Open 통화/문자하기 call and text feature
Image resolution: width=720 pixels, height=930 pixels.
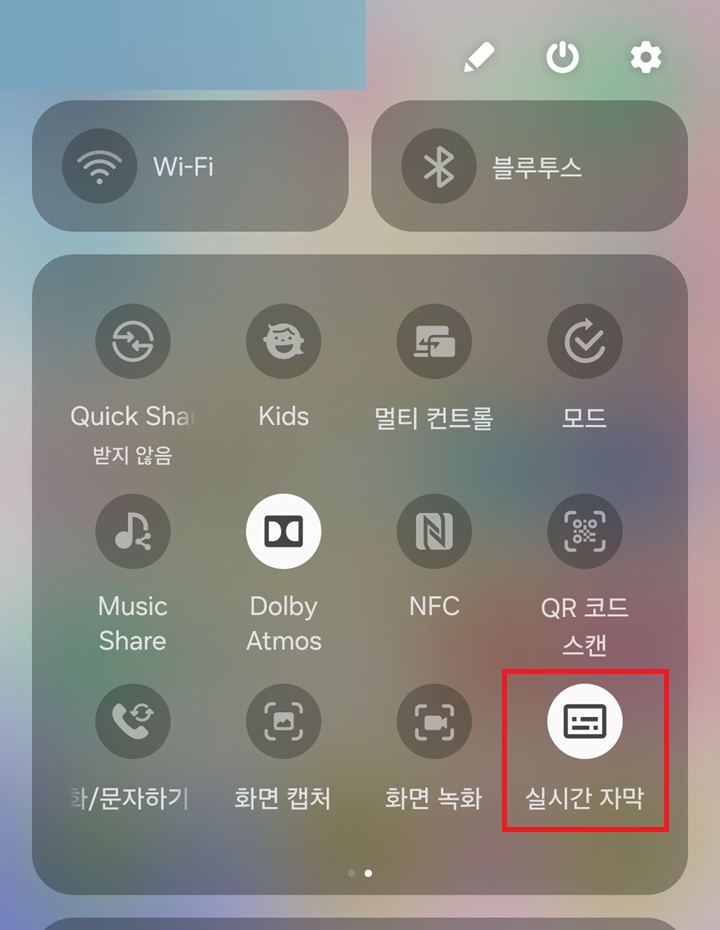[x=133, y=721]
